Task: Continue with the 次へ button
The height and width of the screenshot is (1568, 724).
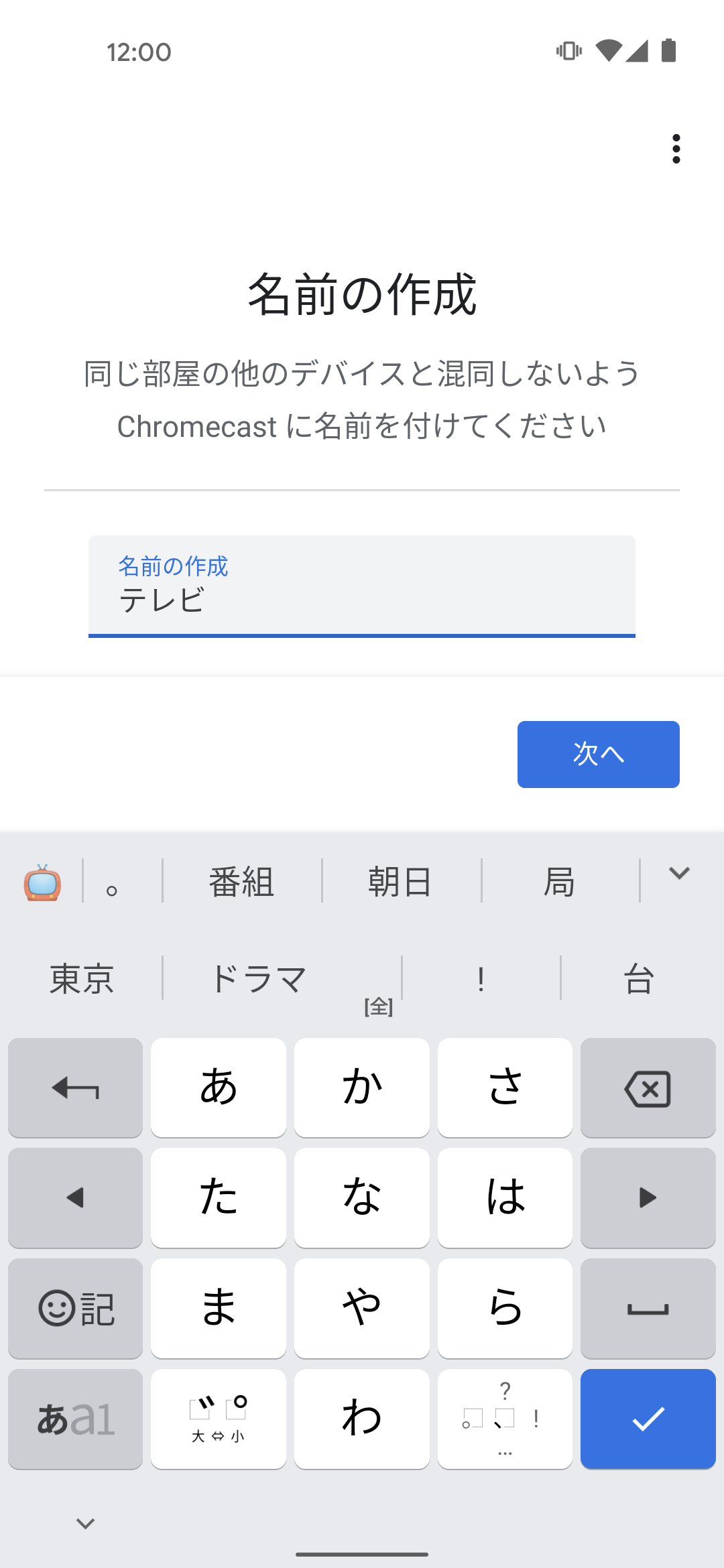Action: point(598,754)
